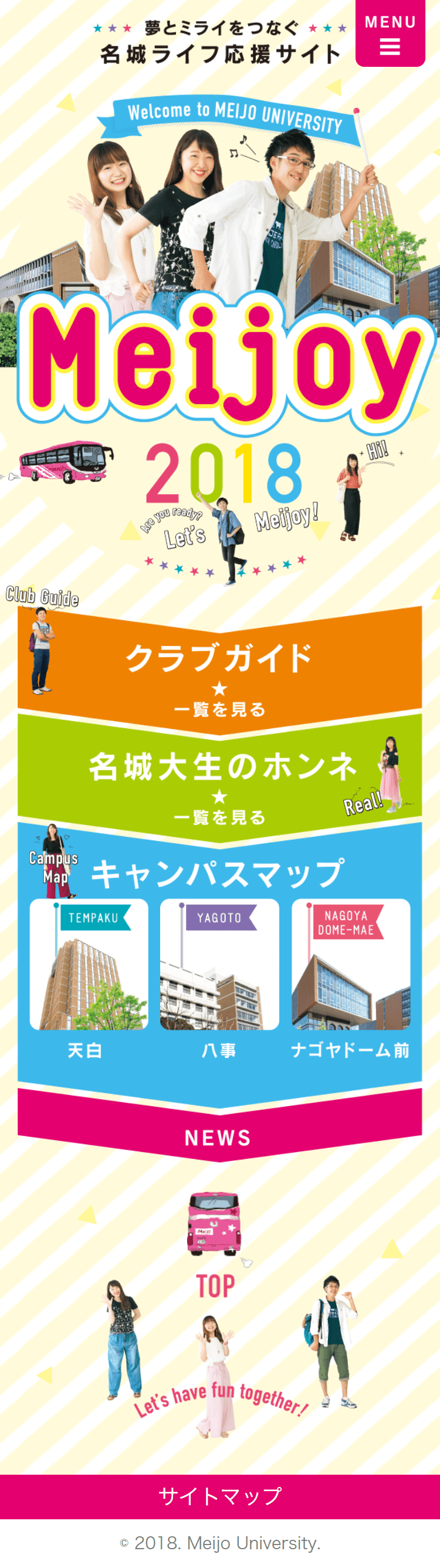Open the pink MENU button
Image resolution: width=440 pixels, height=1568 pixels.
click(x=390, y=33)
